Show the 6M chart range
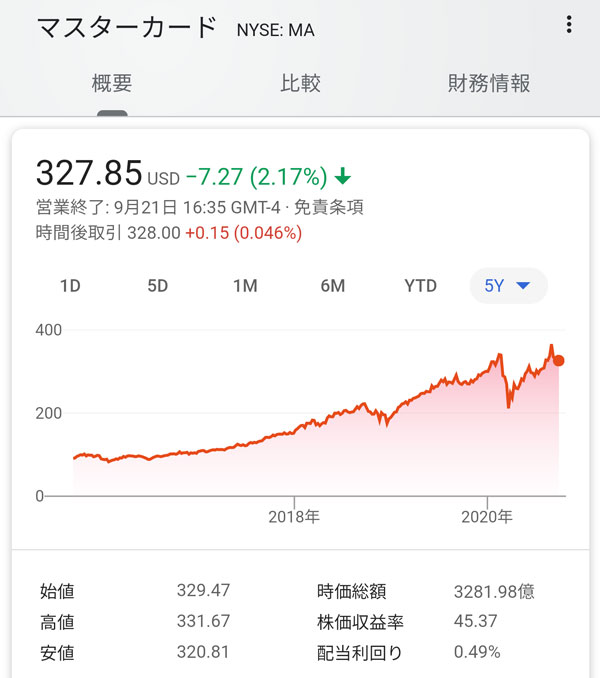This screenshot has height=678, width=600. click(x=333, y=286)
